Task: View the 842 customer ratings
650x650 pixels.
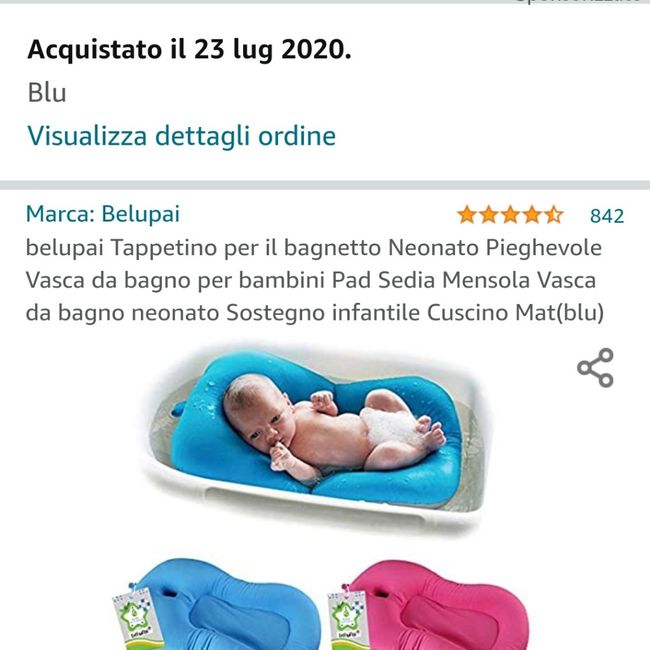Action: (x=606, y=216)
